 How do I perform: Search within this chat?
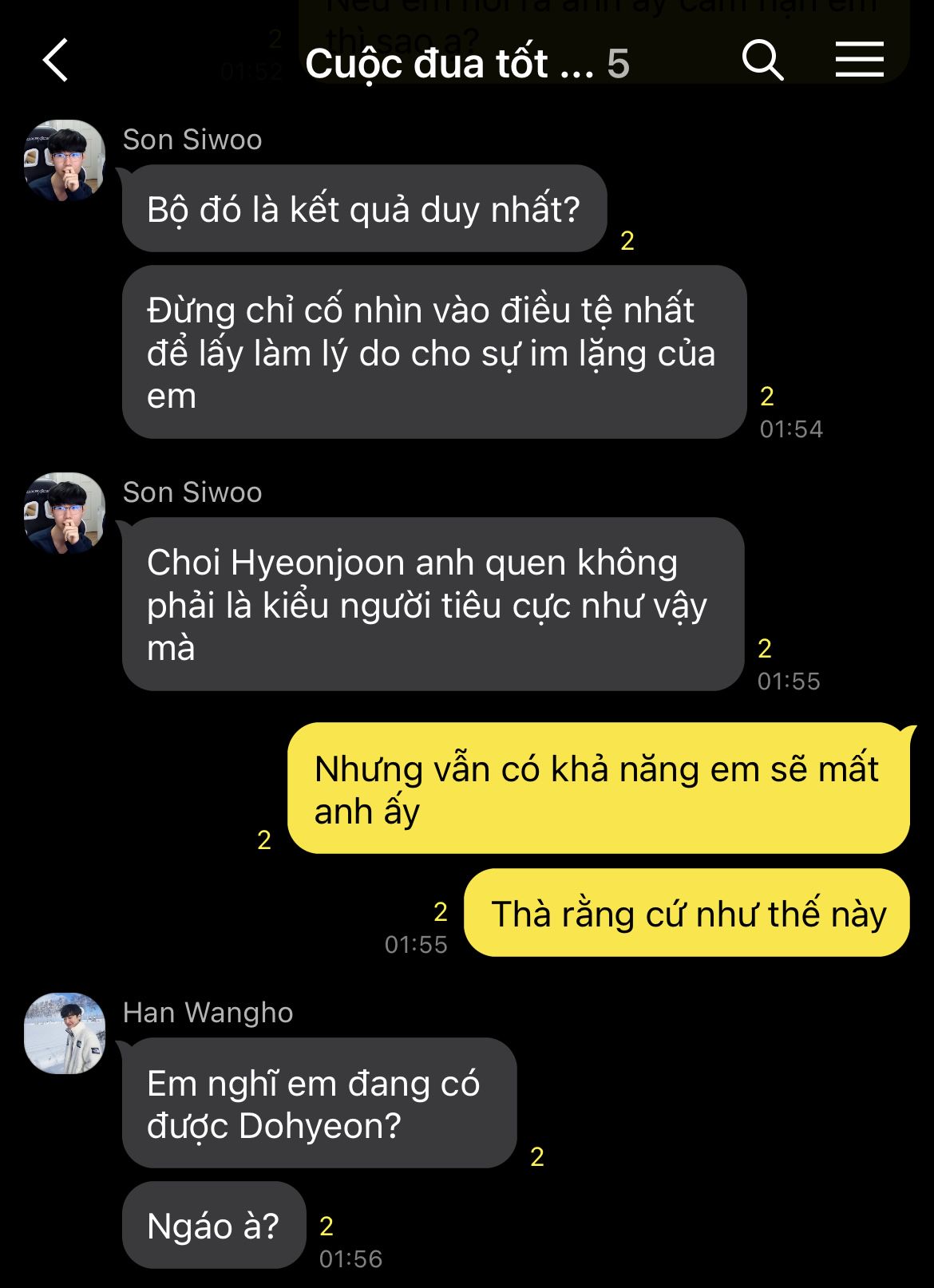[762, 61]
